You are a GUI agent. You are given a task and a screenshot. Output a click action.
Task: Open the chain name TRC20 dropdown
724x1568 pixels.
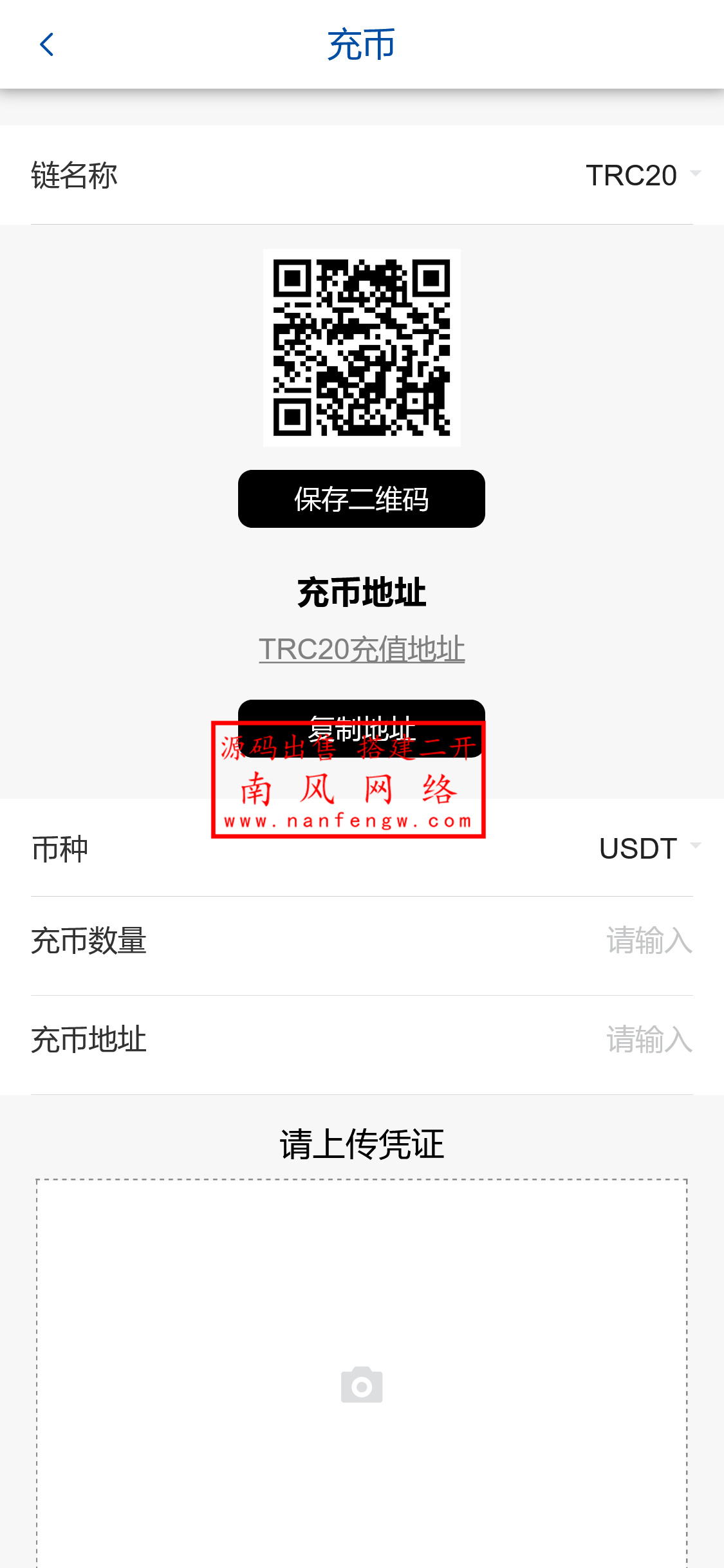(642, 175)
